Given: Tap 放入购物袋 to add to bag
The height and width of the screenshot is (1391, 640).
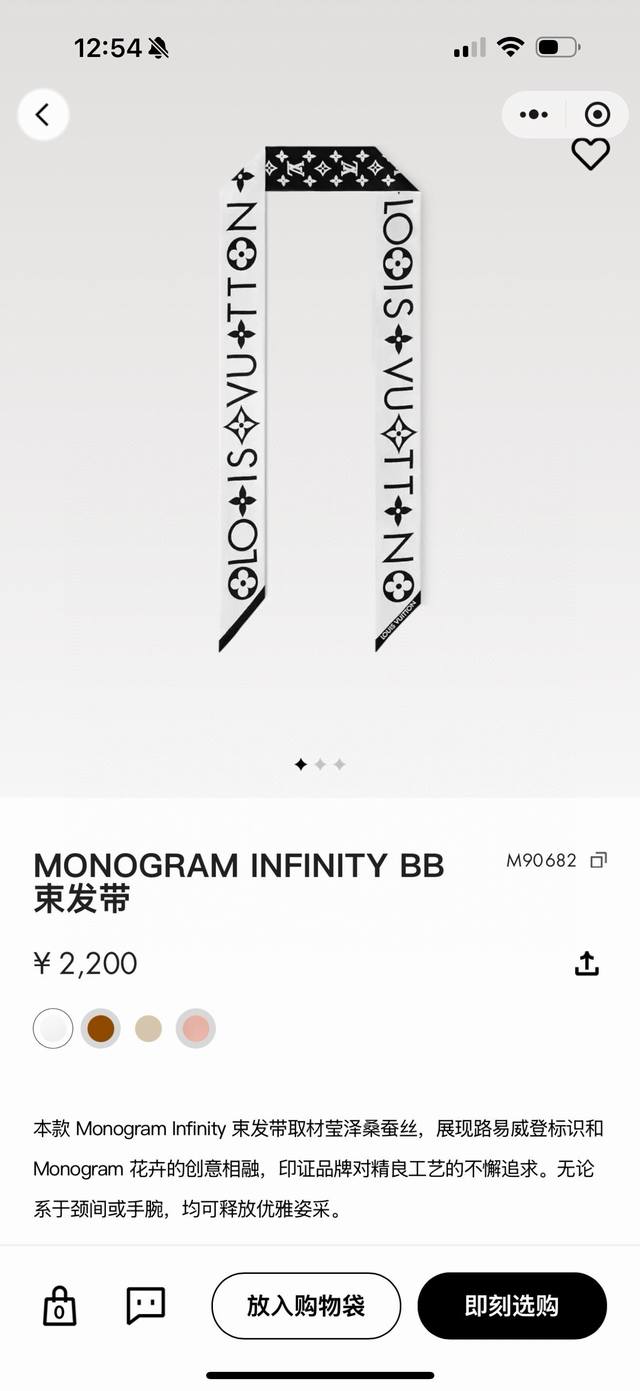Looking at the screenshot, I should click(306, 1306).
